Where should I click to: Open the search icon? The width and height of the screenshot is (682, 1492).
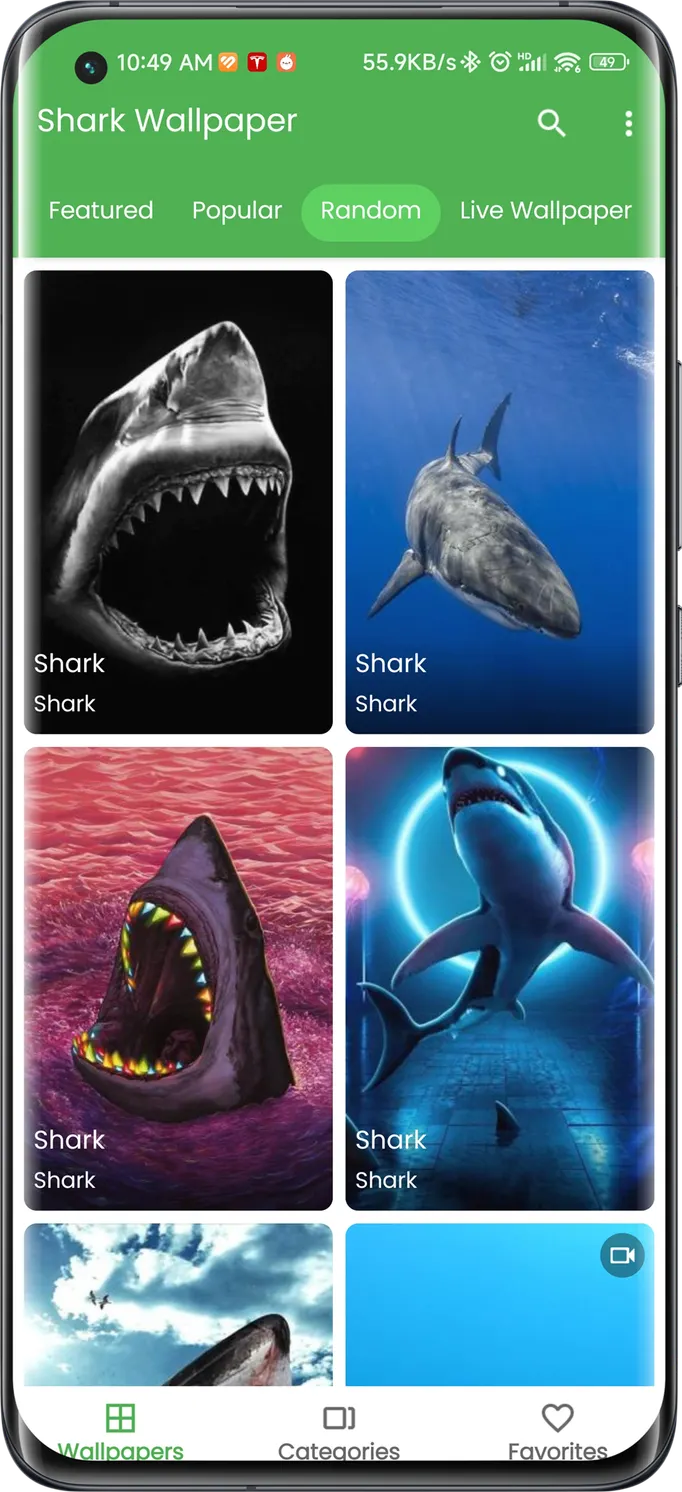point(551,123)
